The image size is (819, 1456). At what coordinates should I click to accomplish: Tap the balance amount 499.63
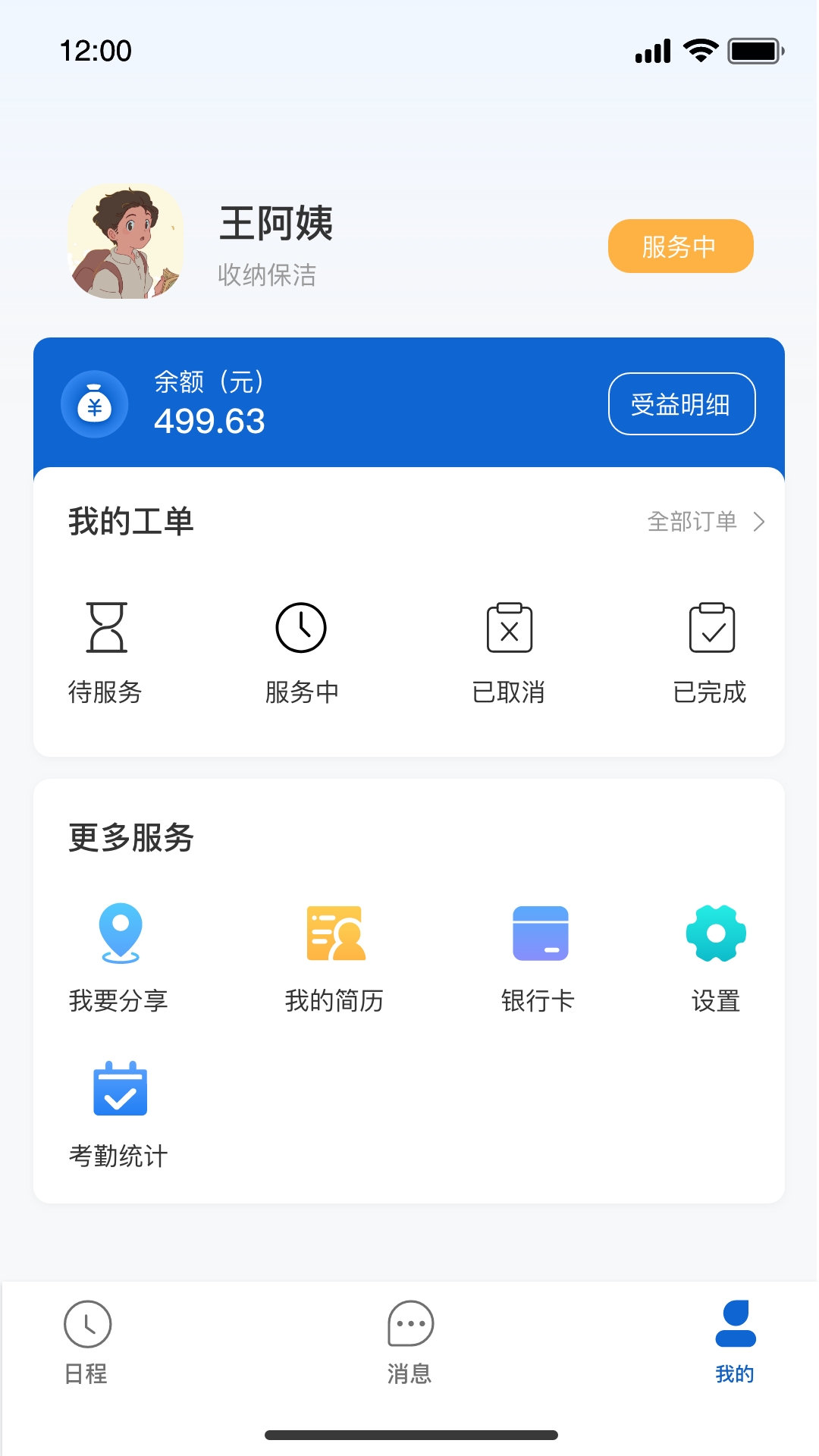209,422
